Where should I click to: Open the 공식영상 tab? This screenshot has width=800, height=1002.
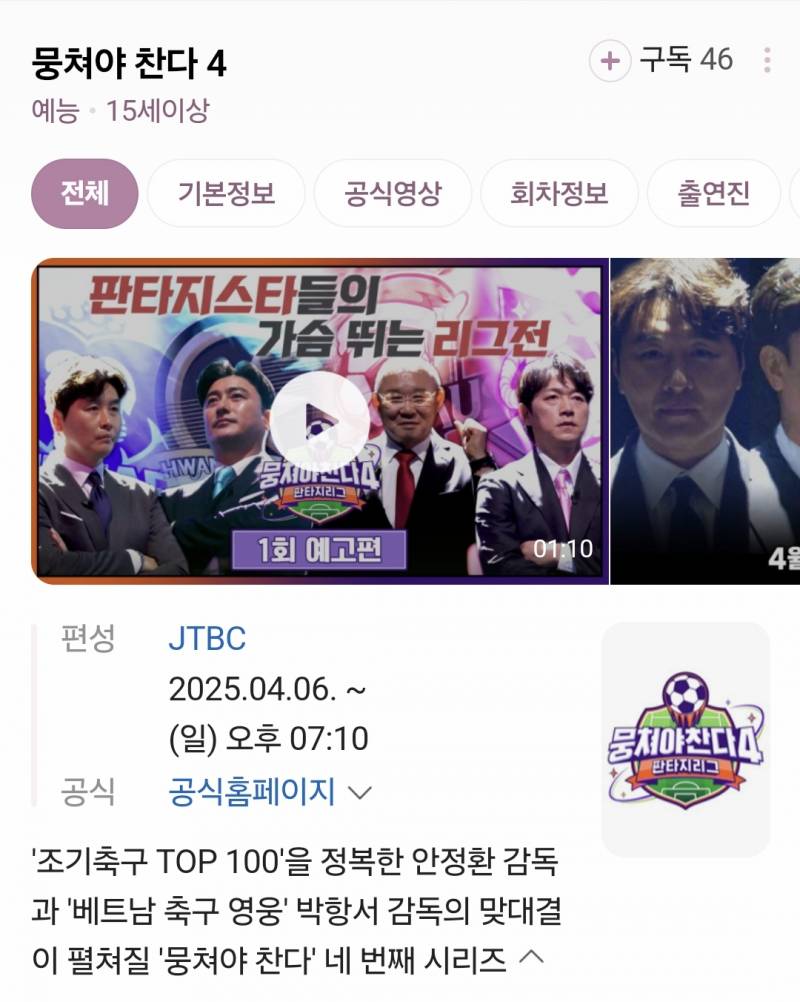tap(393, 192)
